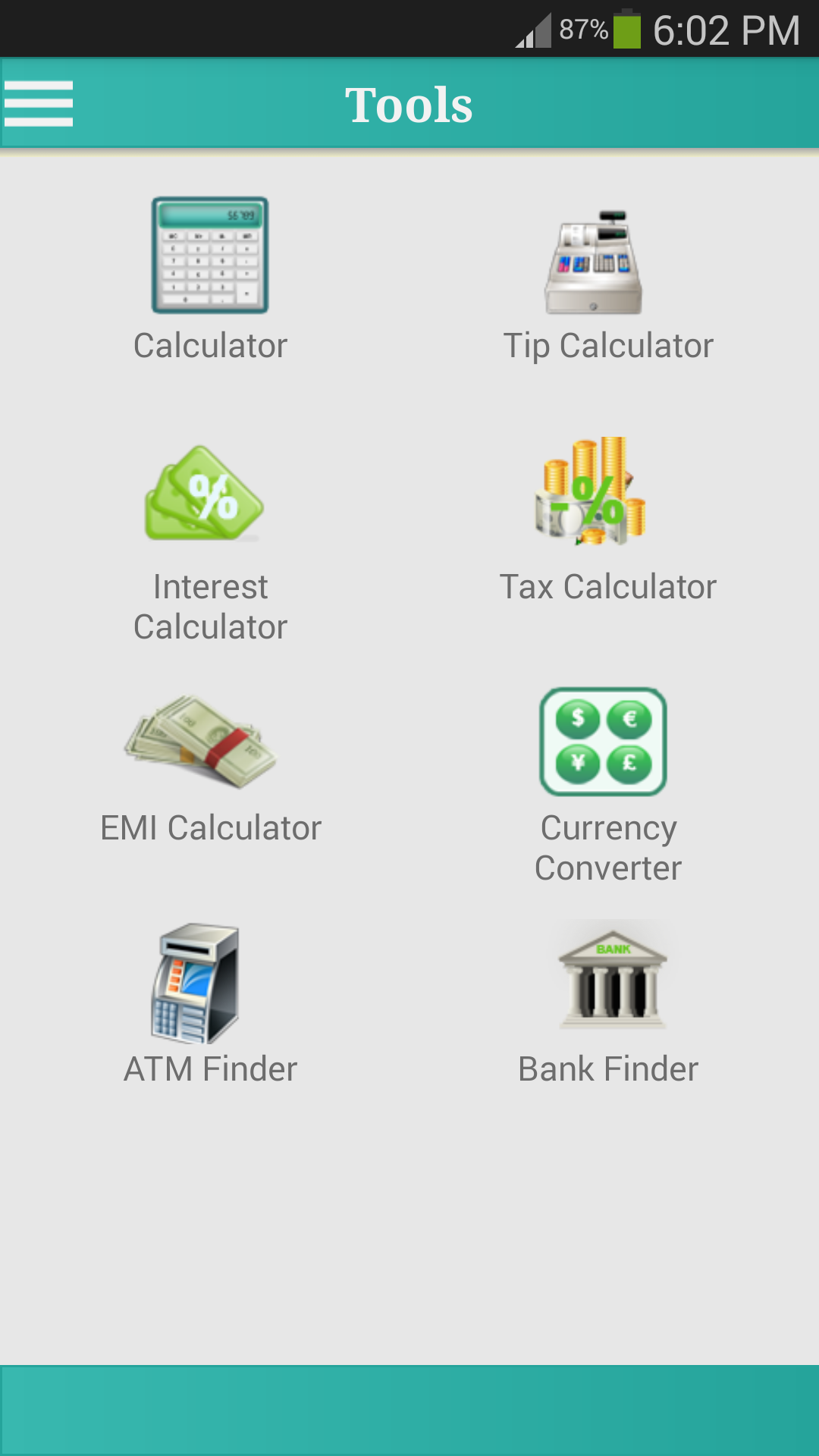Open the hamburger drawer menu

point(39,104)
